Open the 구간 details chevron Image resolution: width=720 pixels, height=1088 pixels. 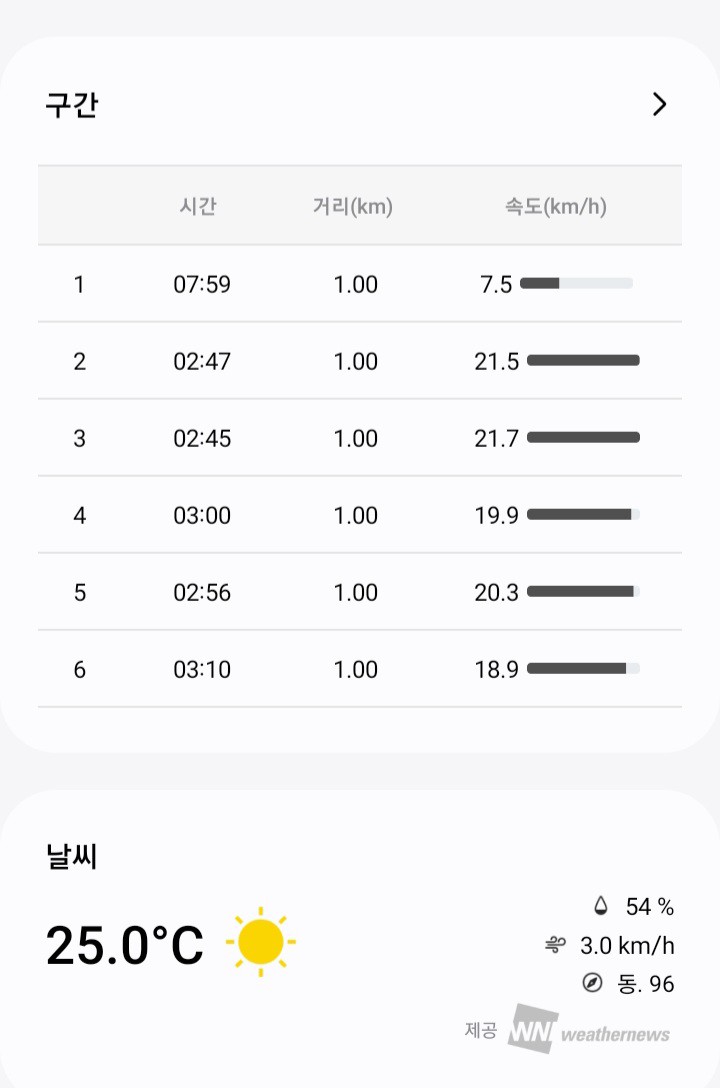click(x=659, y=104)
